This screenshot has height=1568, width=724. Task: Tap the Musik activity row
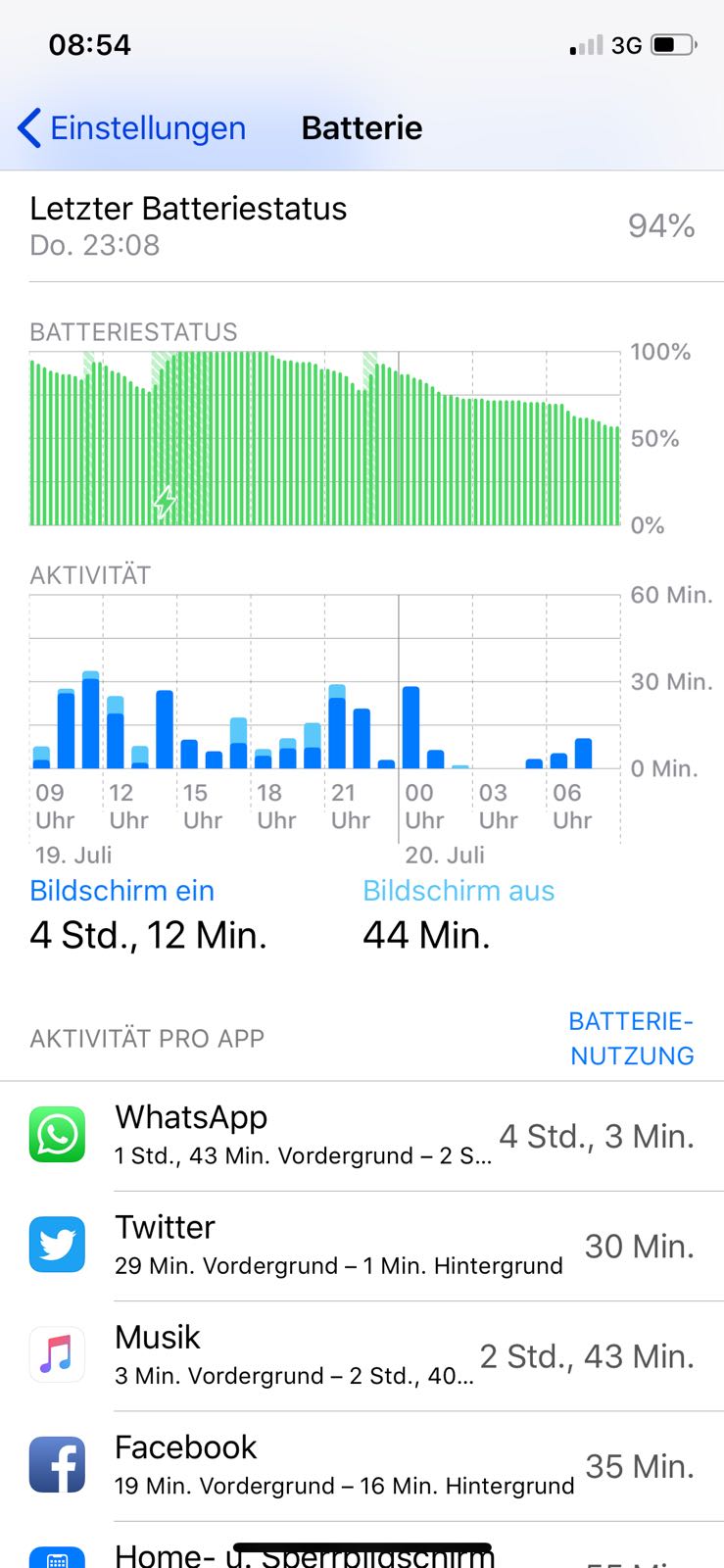[x=362, y=1356]
